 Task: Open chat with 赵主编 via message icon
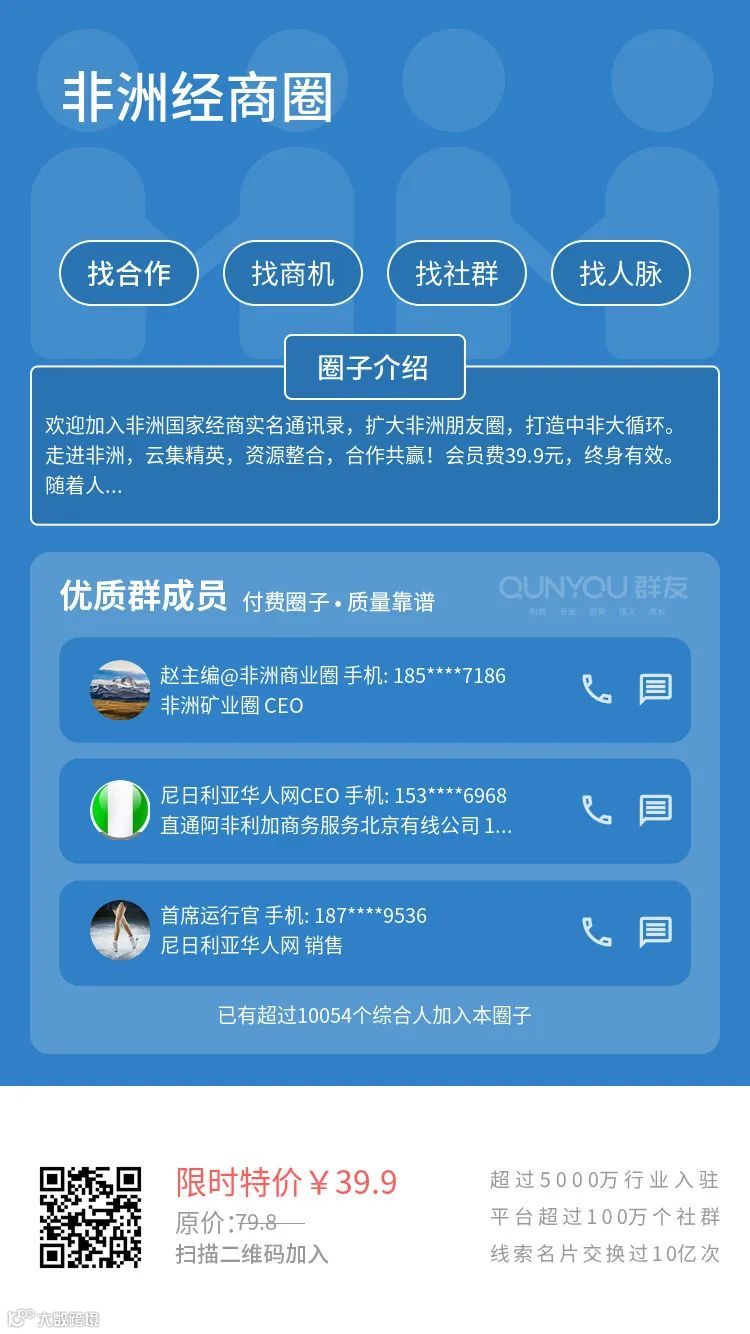[655, 690]
